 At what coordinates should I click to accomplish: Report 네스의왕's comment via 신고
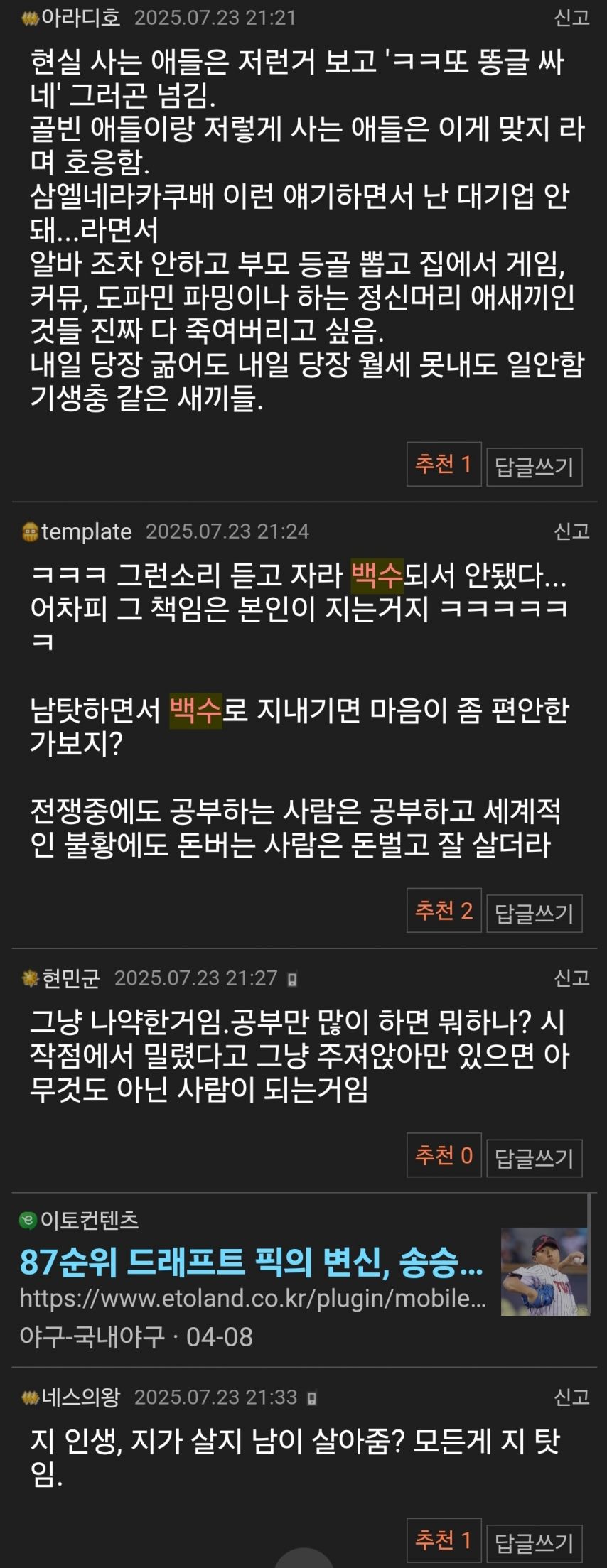[571, 1397]
